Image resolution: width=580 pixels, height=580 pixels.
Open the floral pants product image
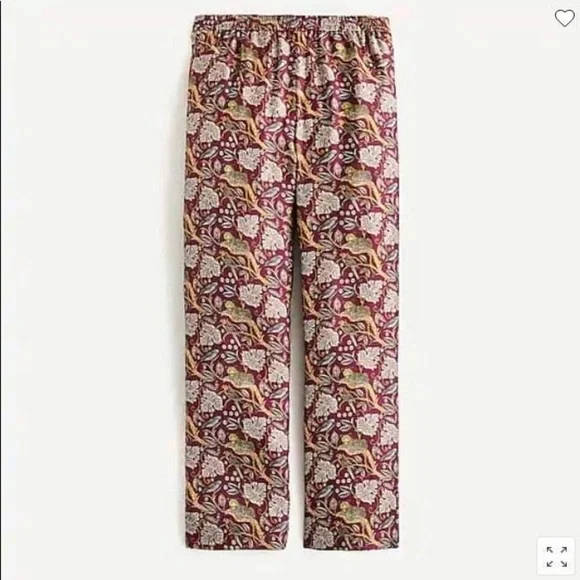coord(291,283)
